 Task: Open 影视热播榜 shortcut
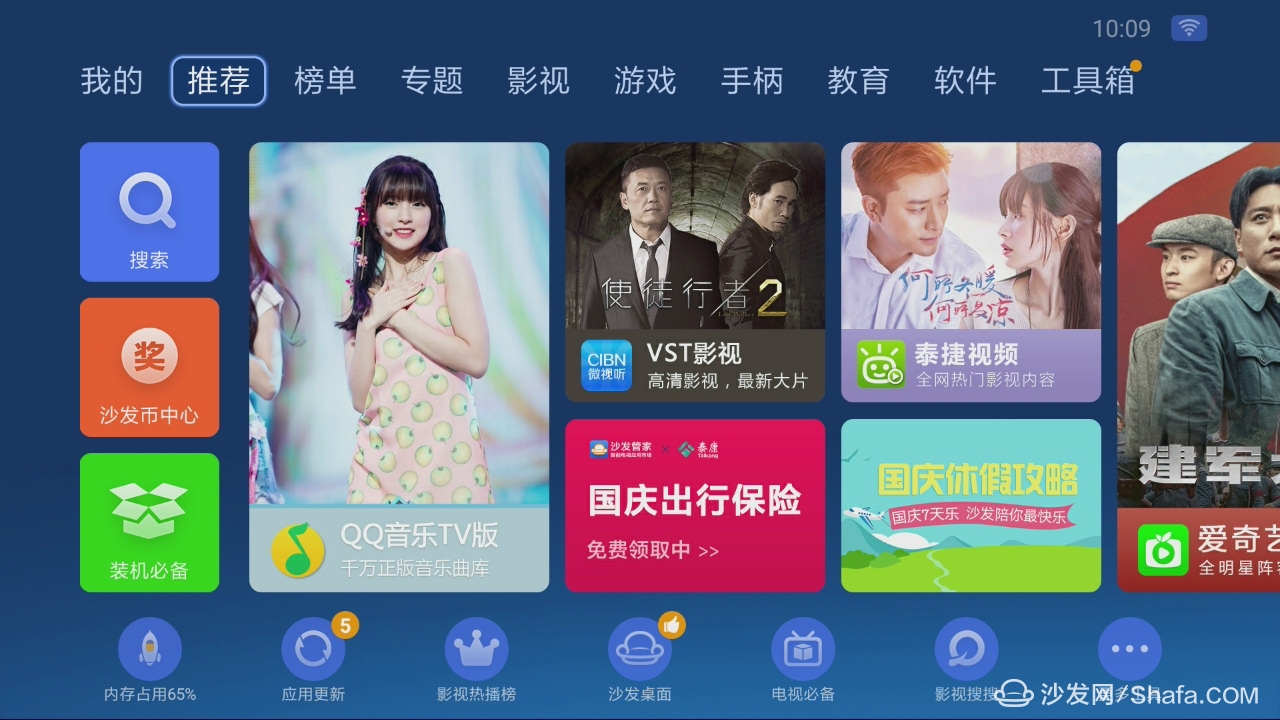click(x=476, y=650)
